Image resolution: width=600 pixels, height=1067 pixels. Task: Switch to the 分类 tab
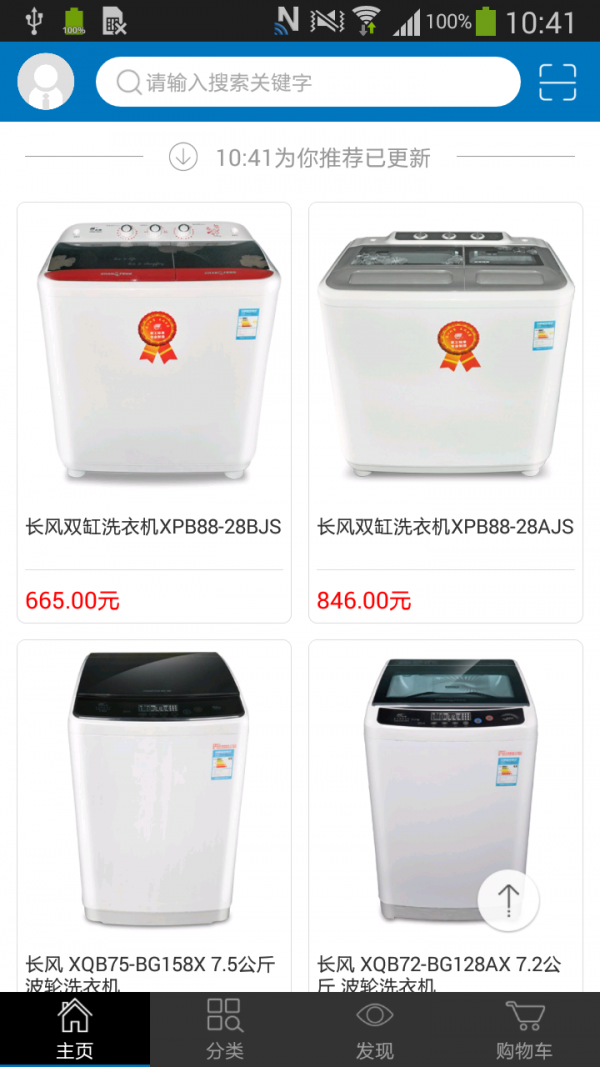pyautogui.click(x=225, y=1029)
